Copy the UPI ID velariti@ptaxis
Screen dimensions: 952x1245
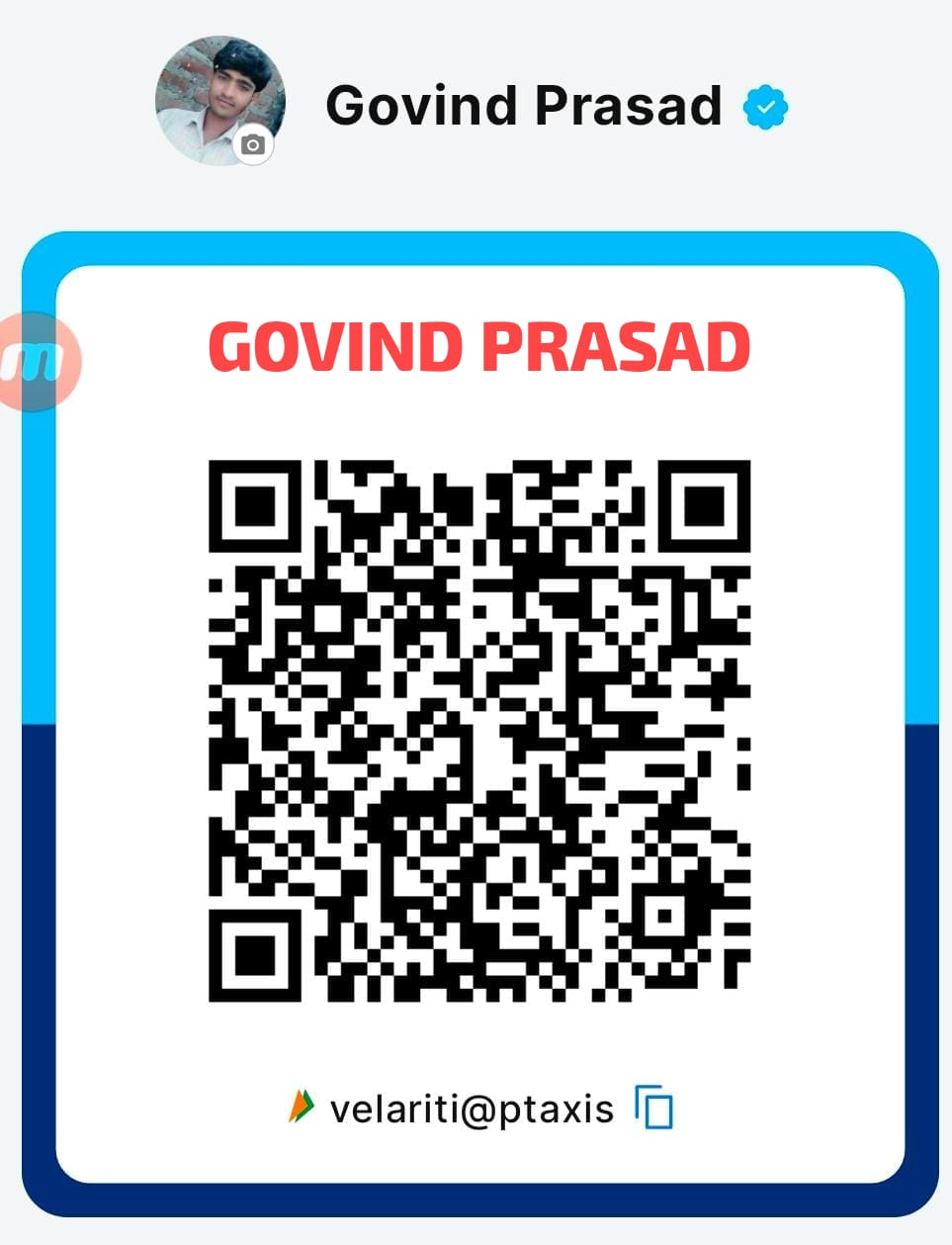coord(653,1107)
